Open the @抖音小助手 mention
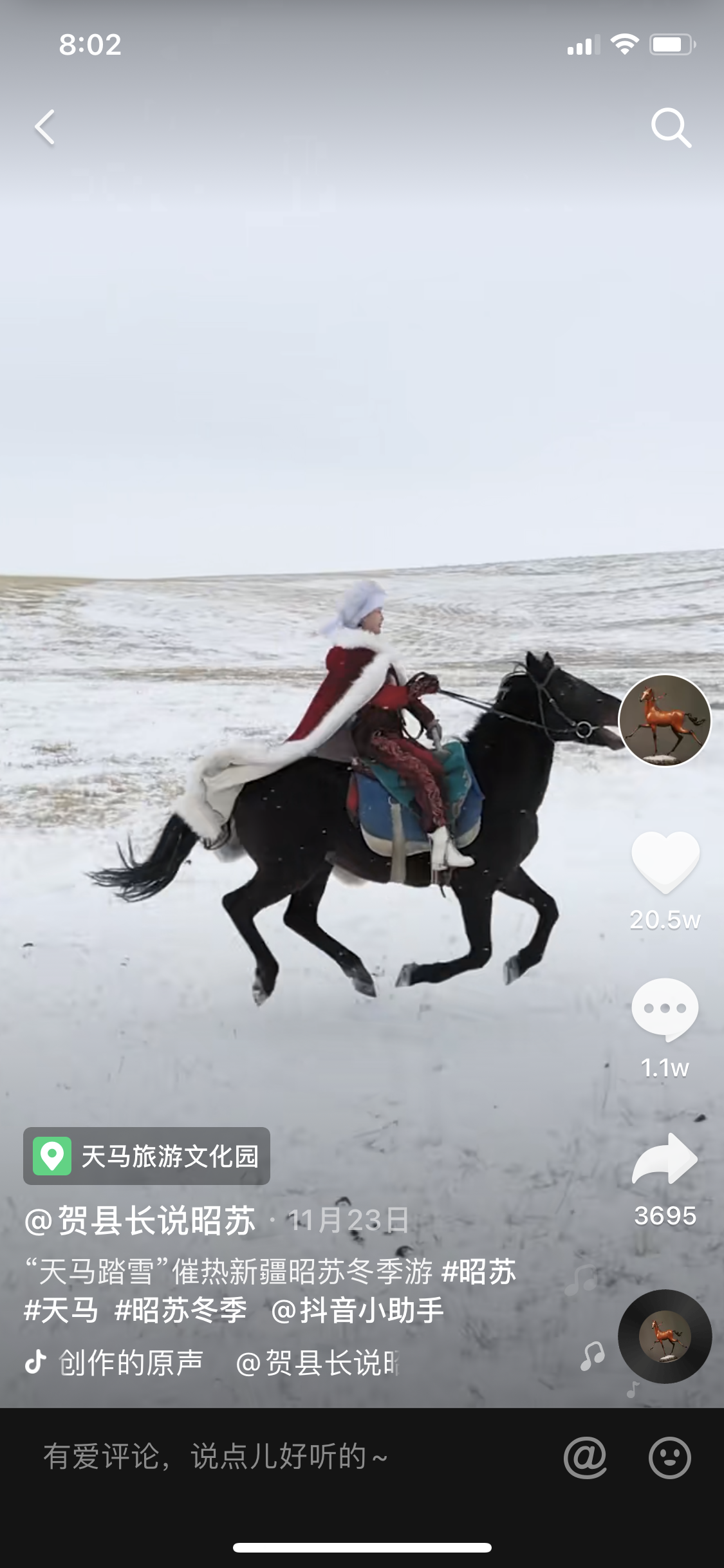 (357, 1311)
